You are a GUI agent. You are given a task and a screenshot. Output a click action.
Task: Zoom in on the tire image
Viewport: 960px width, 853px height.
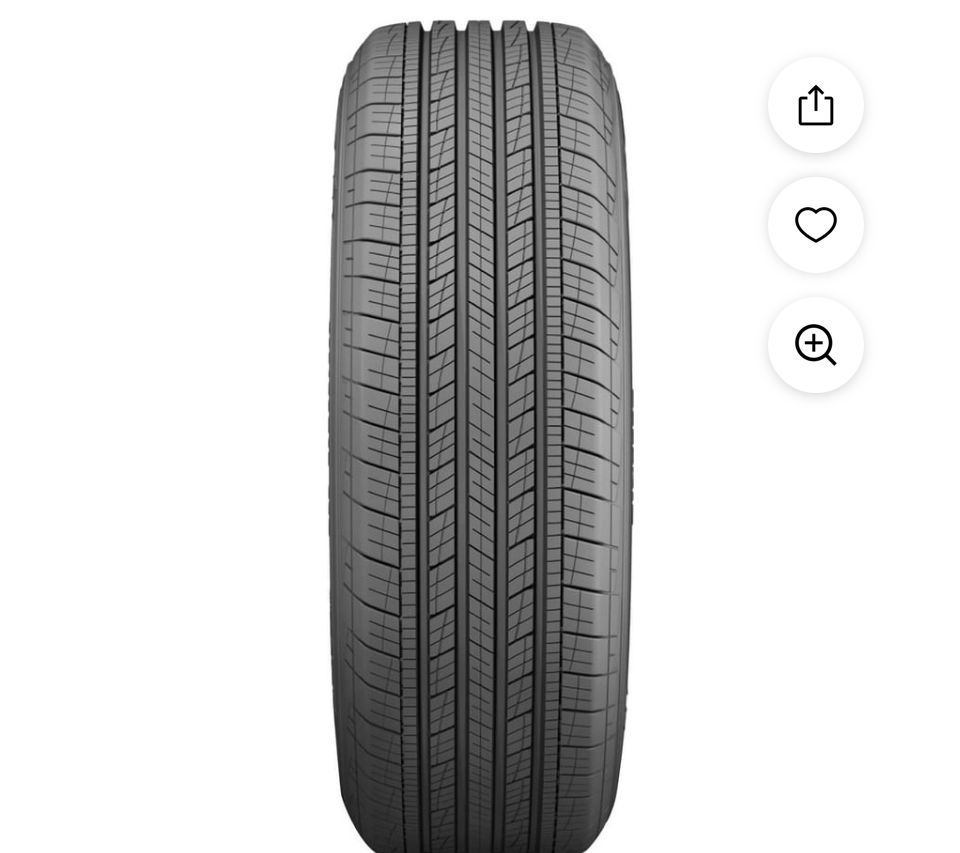coord(815,345)
